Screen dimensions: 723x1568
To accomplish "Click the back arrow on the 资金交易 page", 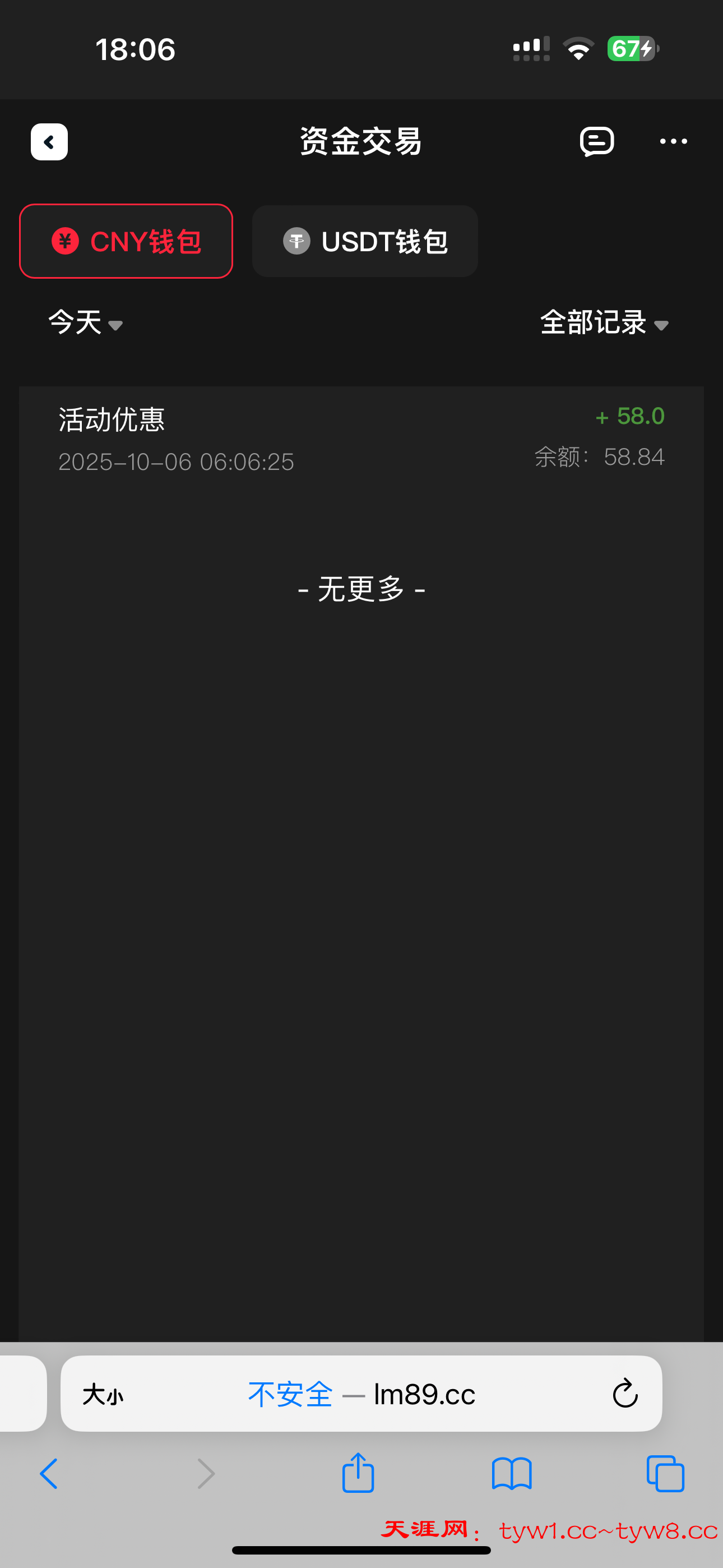I will pos(49,141).
